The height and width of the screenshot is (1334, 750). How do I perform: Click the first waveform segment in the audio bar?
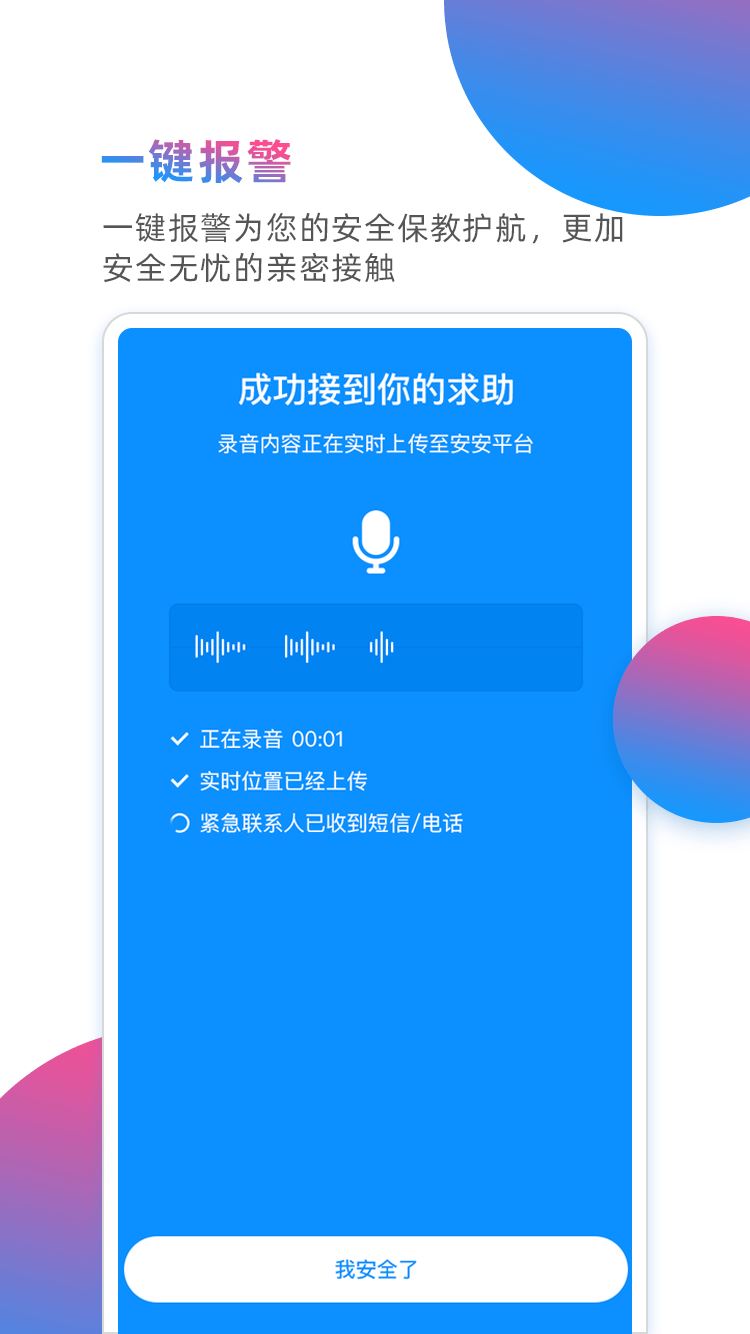222,647
